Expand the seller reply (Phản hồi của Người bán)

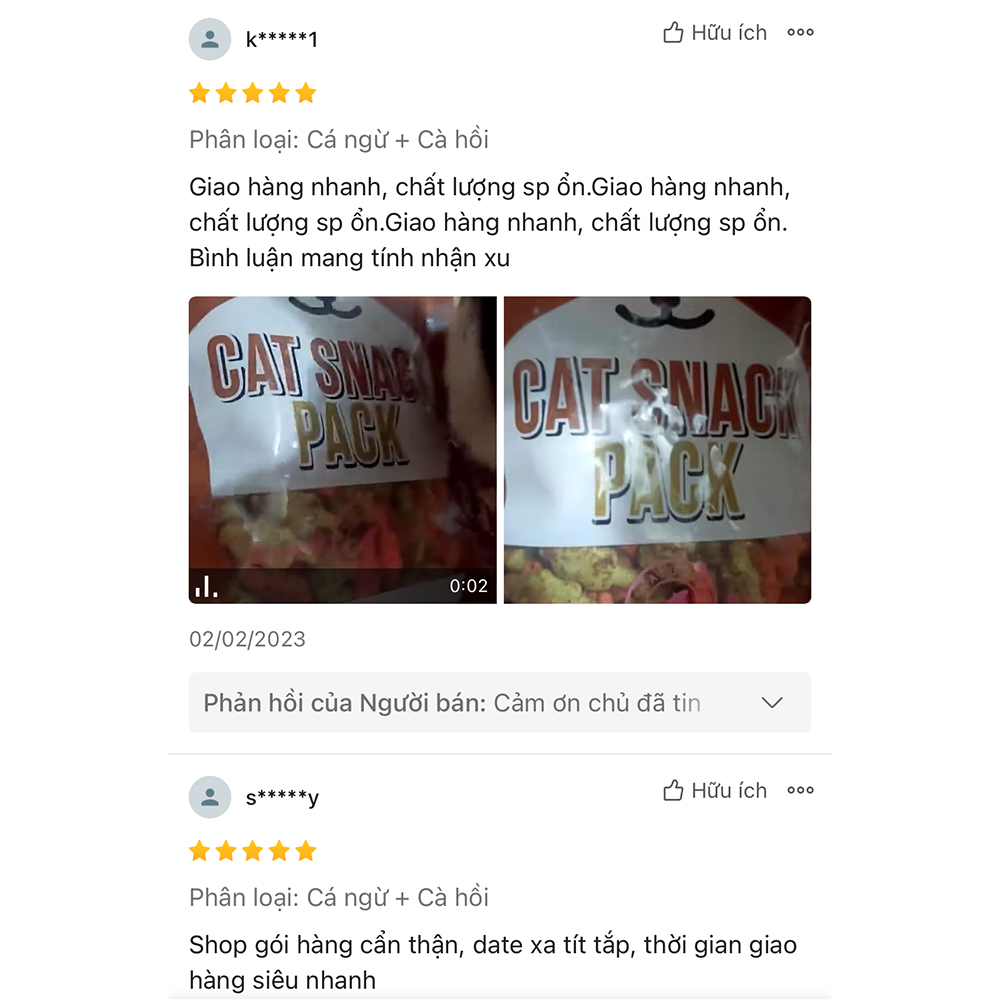point(771,703)
